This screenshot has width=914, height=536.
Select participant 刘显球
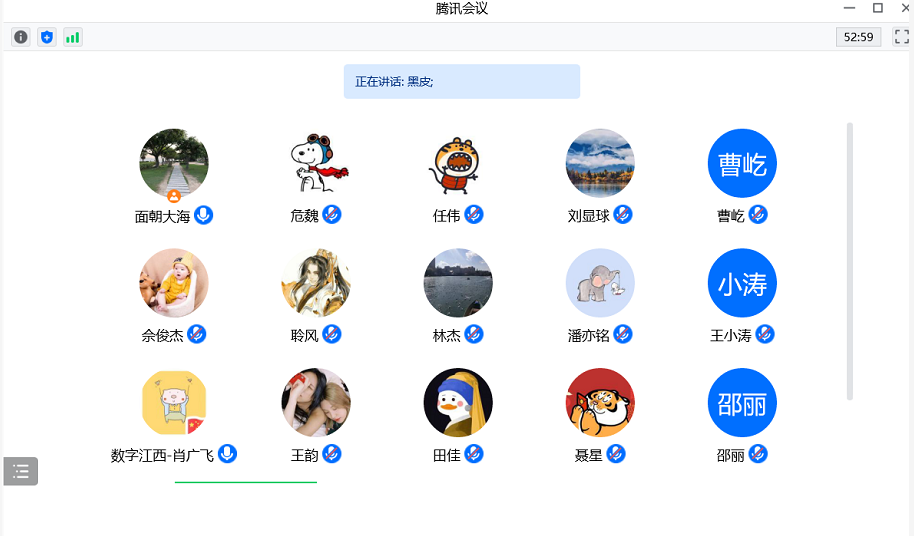pos(600,163)
